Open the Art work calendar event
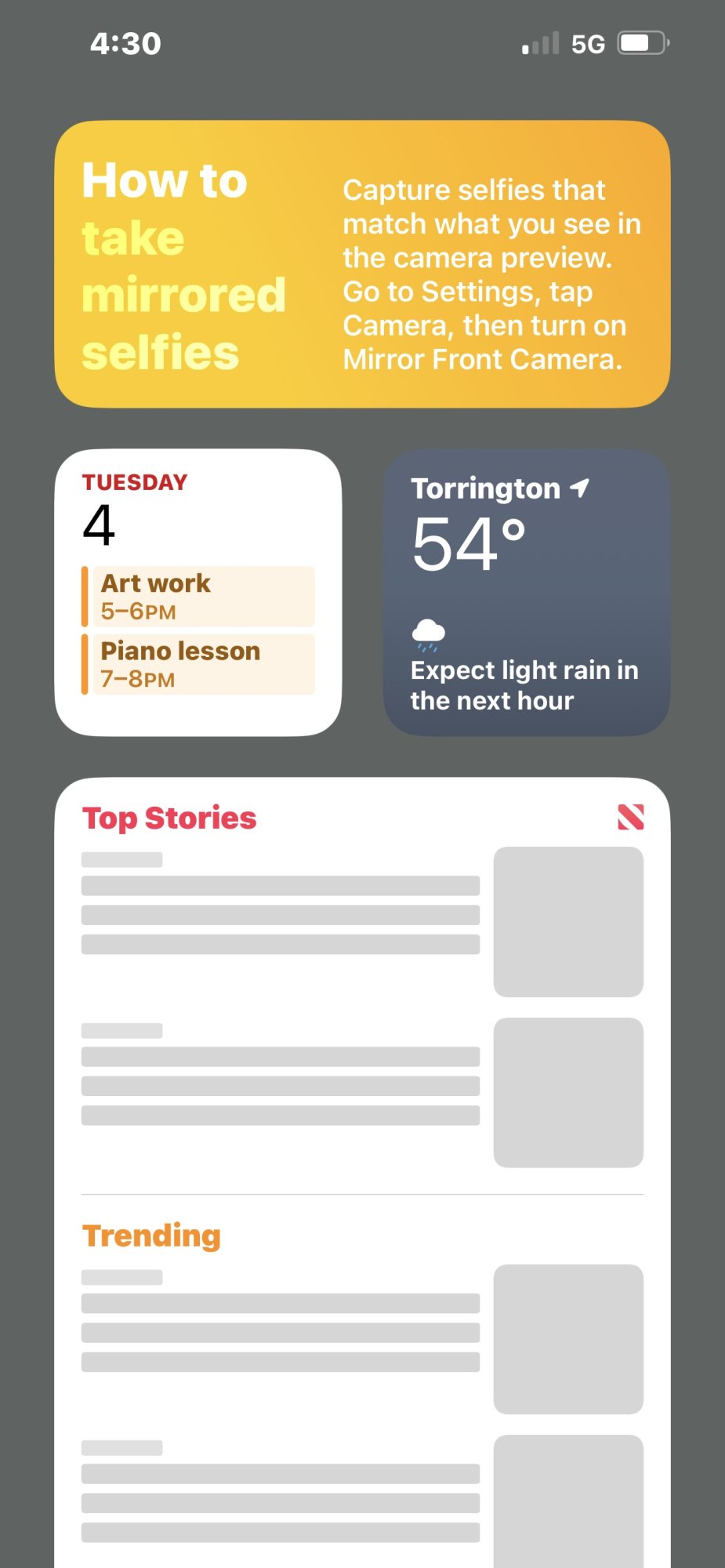The width and height of the screenshot is (725, 1568). point(203,597)
